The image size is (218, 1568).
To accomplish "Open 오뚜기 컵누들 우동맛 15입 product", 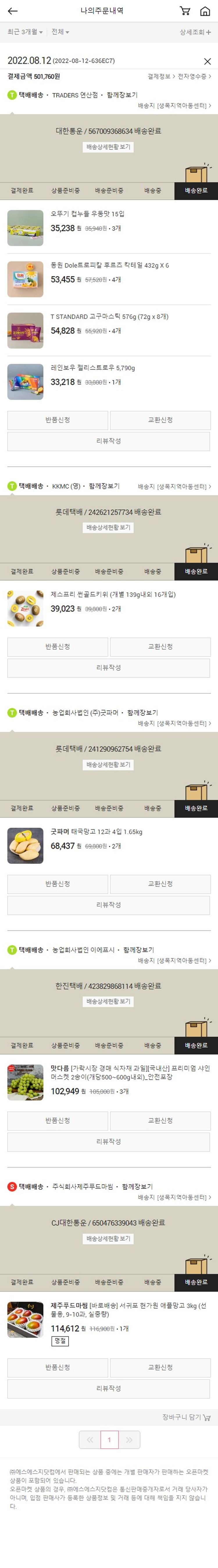I will point(87,214).
